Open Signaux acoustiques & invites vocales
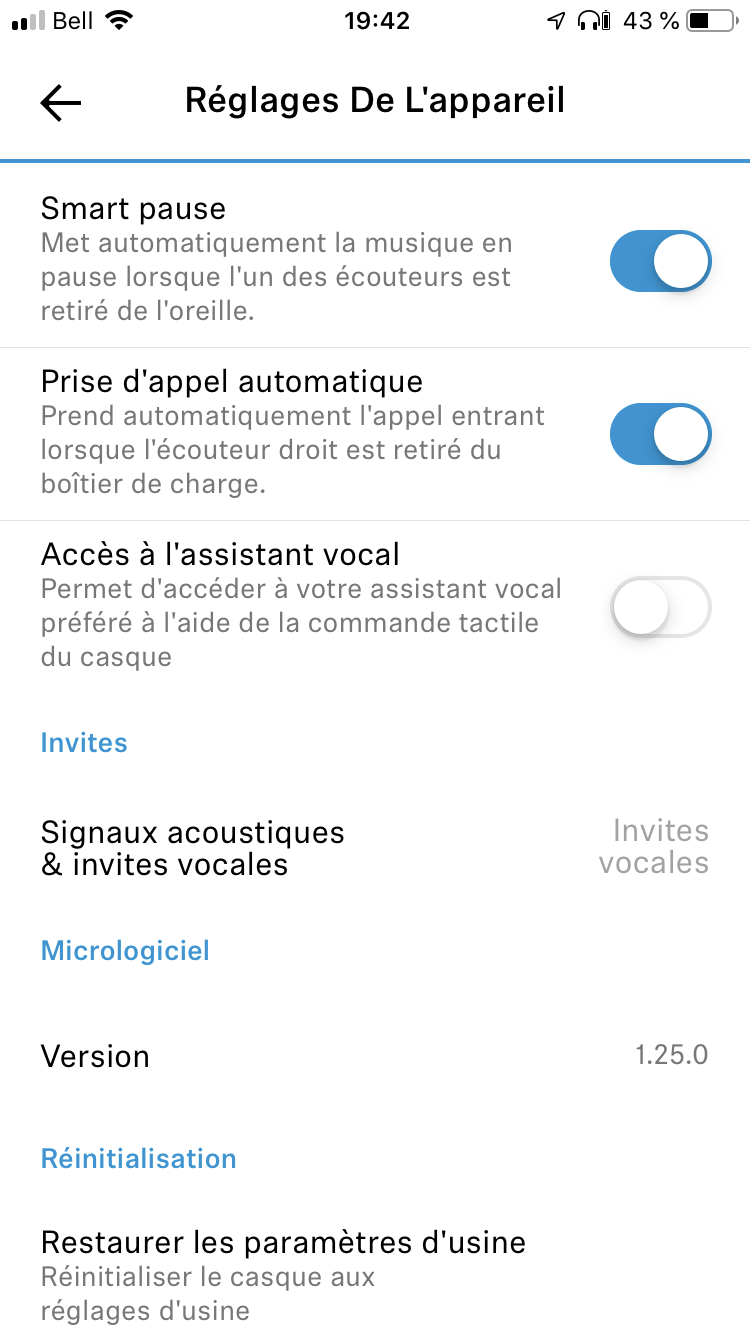Viewport: 750px width, 1334px height. coord(374,848)
